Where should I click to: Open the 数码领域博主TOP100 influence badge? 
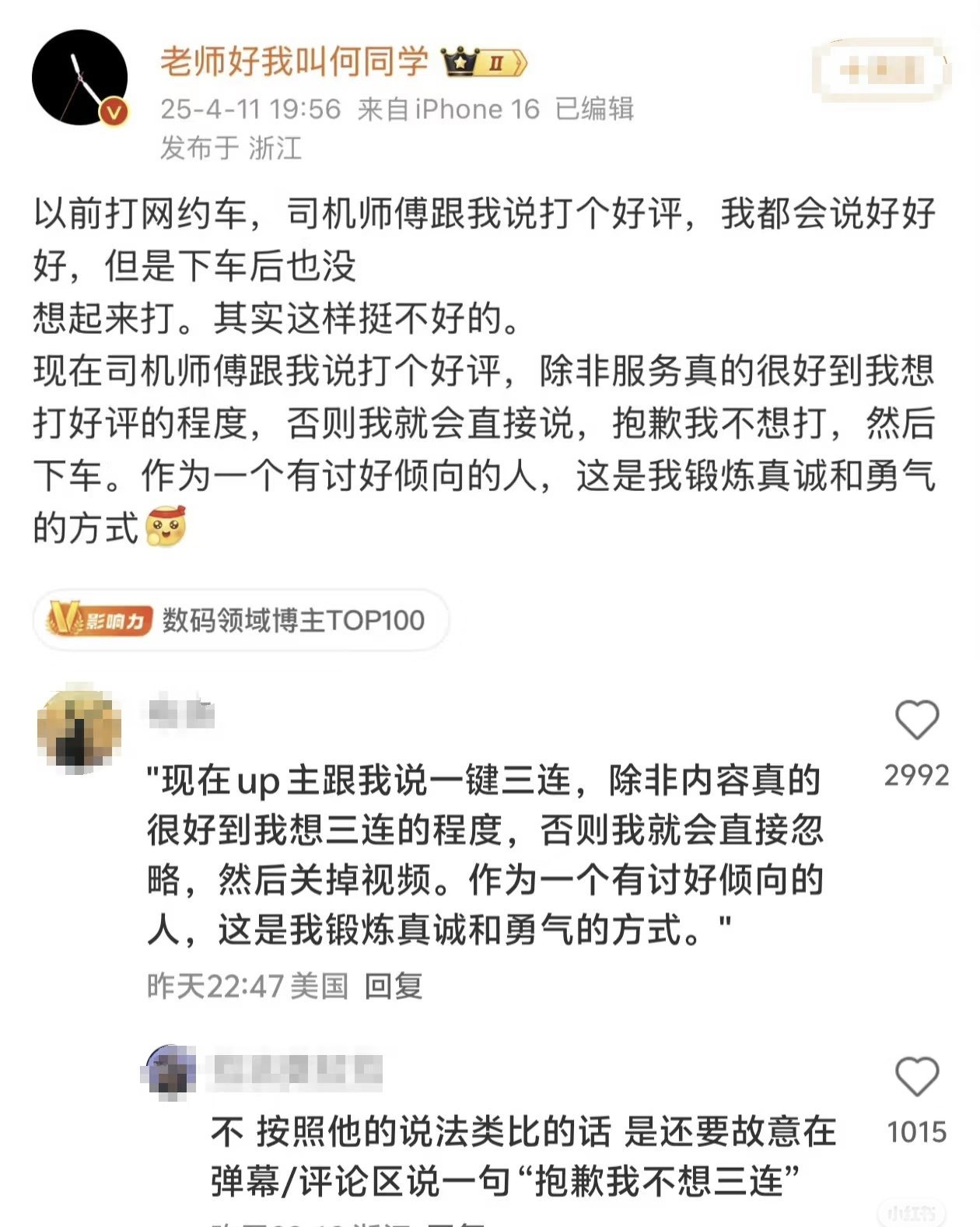click(240, 621)
